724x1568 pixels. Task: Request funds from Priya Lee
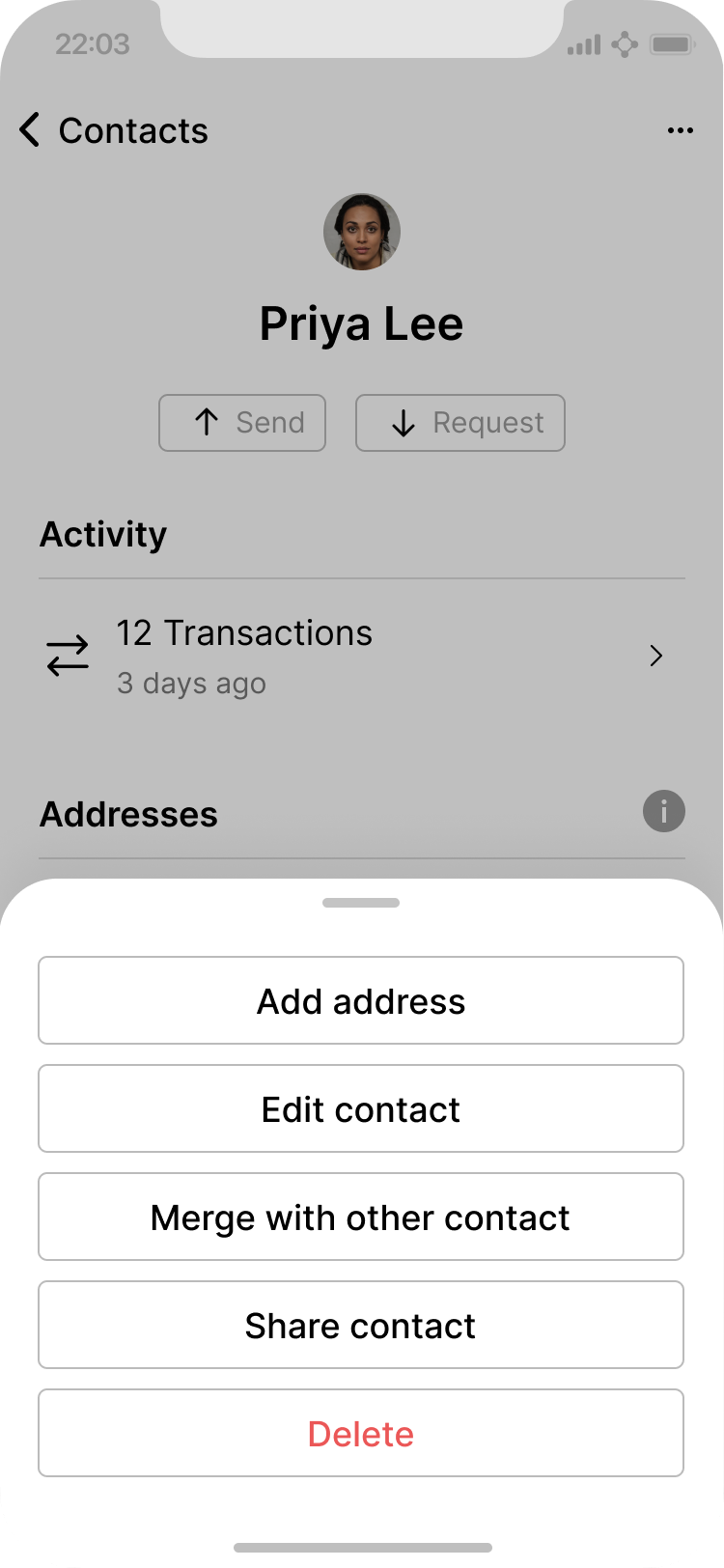click(x=460, y=423)
